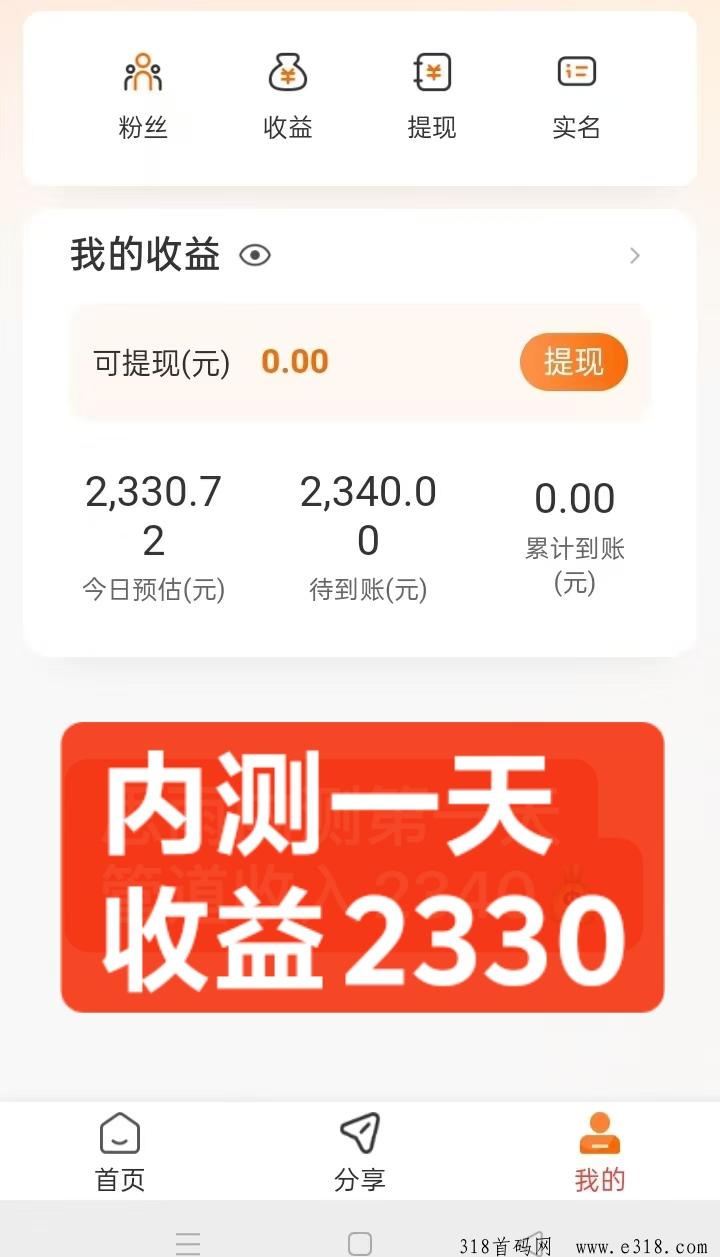Open the system recent apps menu button
The image size is (720, 1257).
(188, 1243)
